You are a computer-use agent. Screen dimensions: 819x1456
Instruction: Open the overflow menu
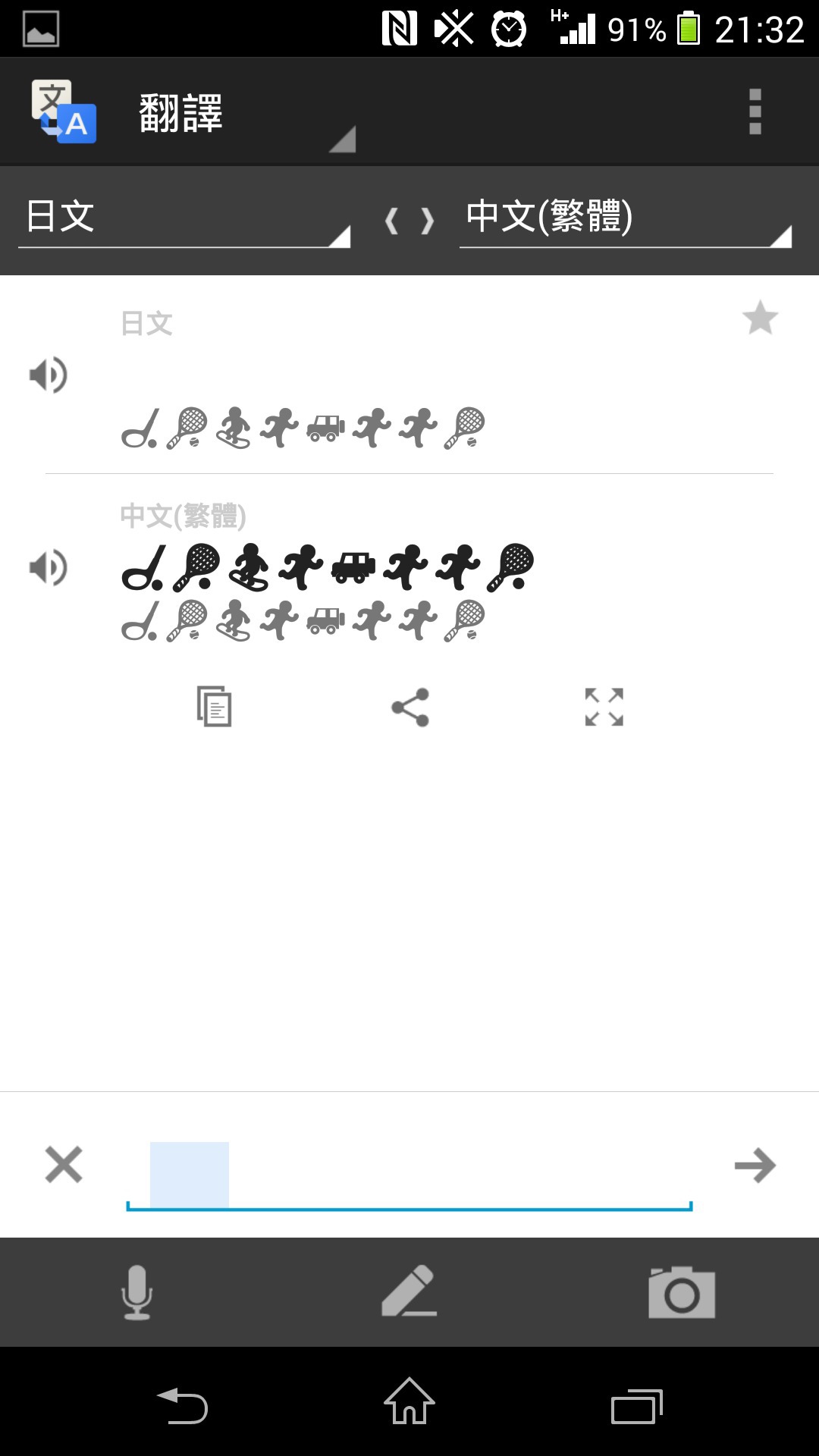[755, 111]
